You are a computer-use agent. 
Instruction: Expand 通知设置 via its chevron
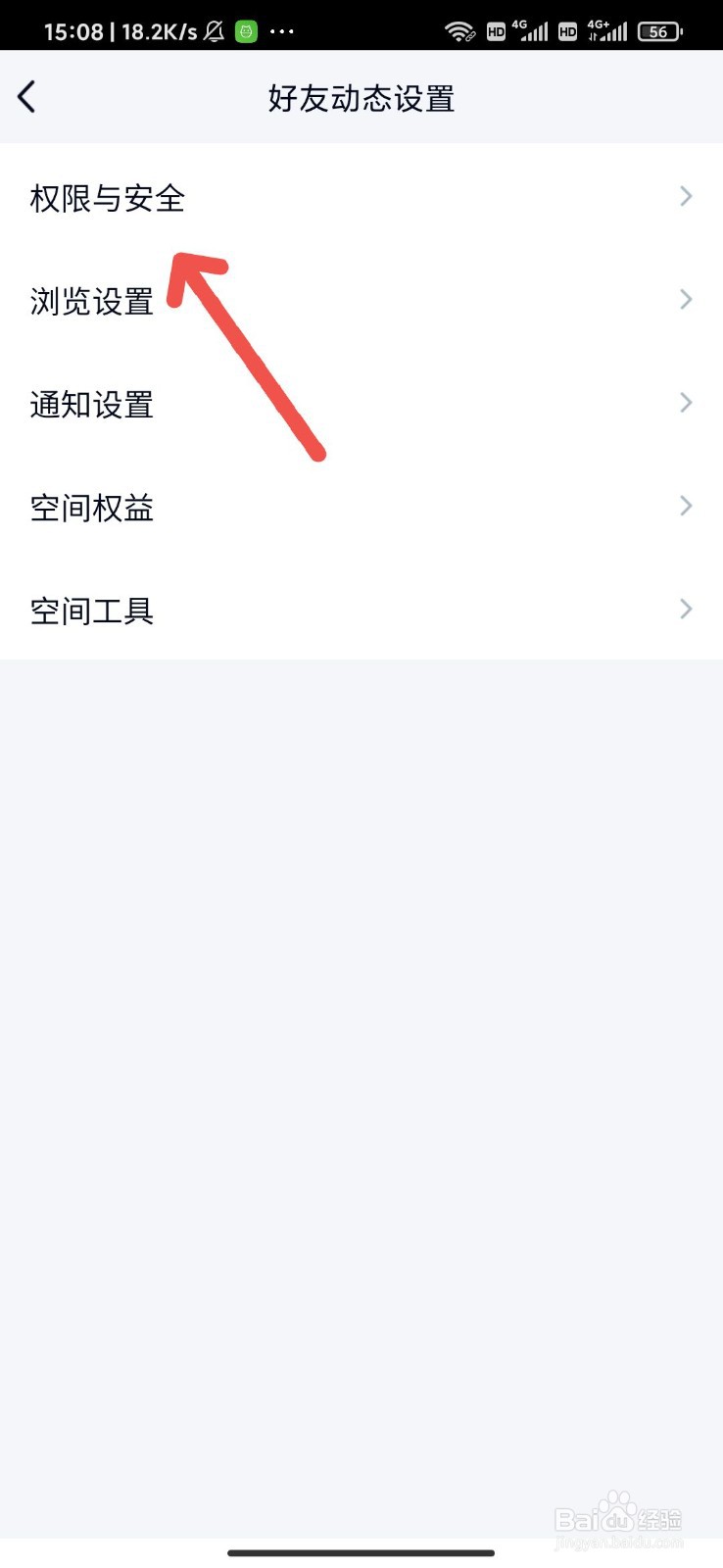click(685, 402)
